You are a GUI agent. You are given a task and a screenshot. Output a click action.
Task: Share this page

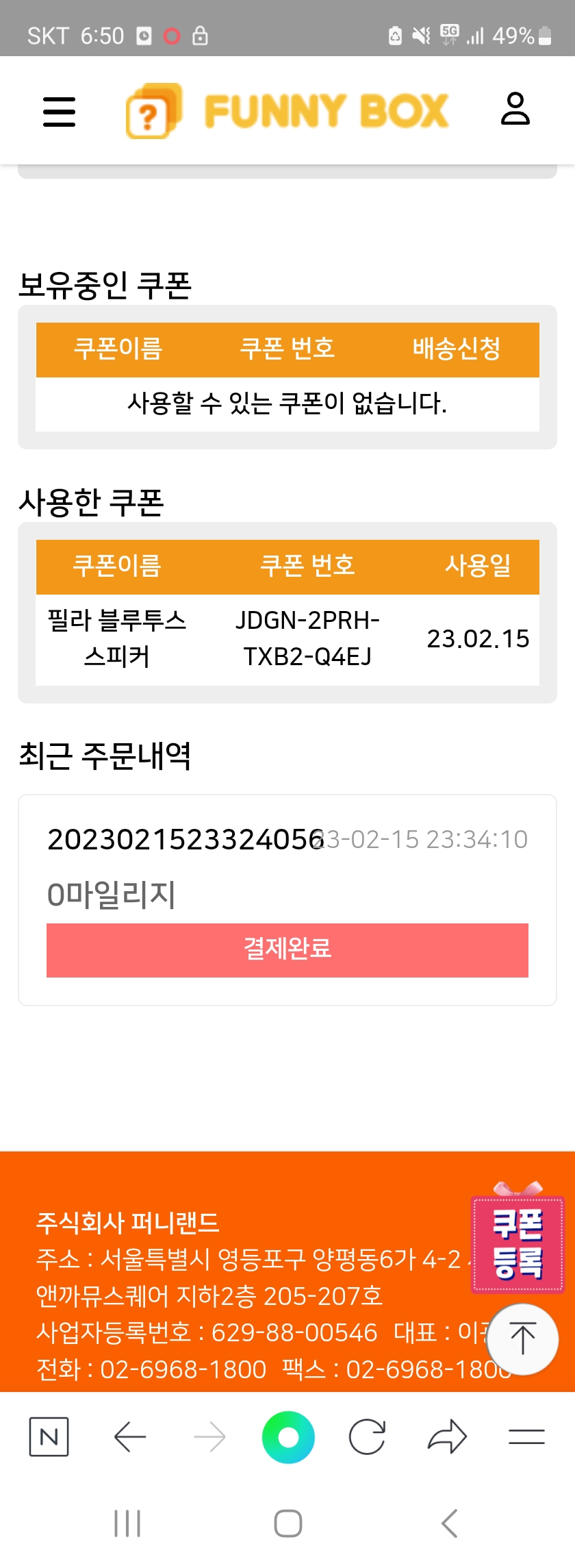tap(447, 1436)
